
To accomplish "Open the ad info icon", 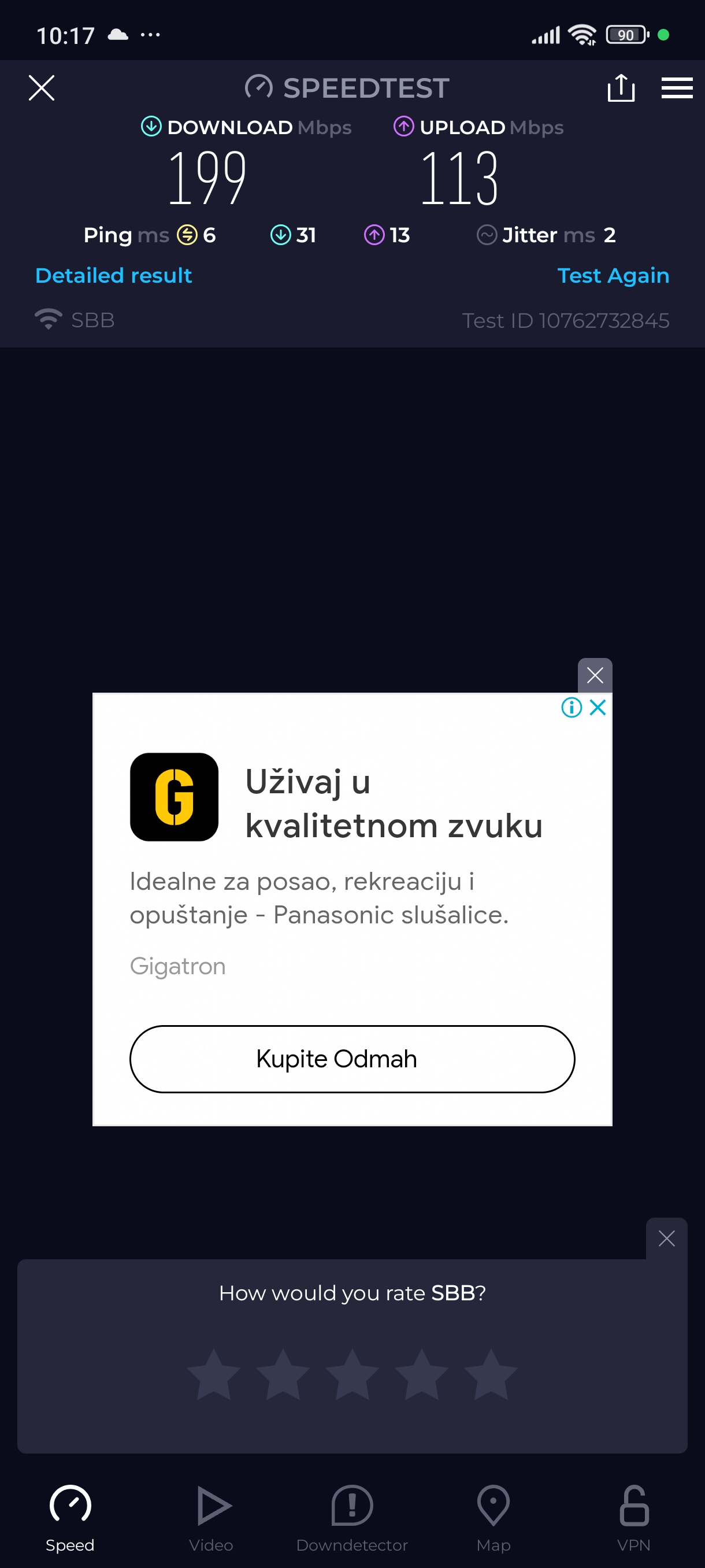I will click(571, 707).
